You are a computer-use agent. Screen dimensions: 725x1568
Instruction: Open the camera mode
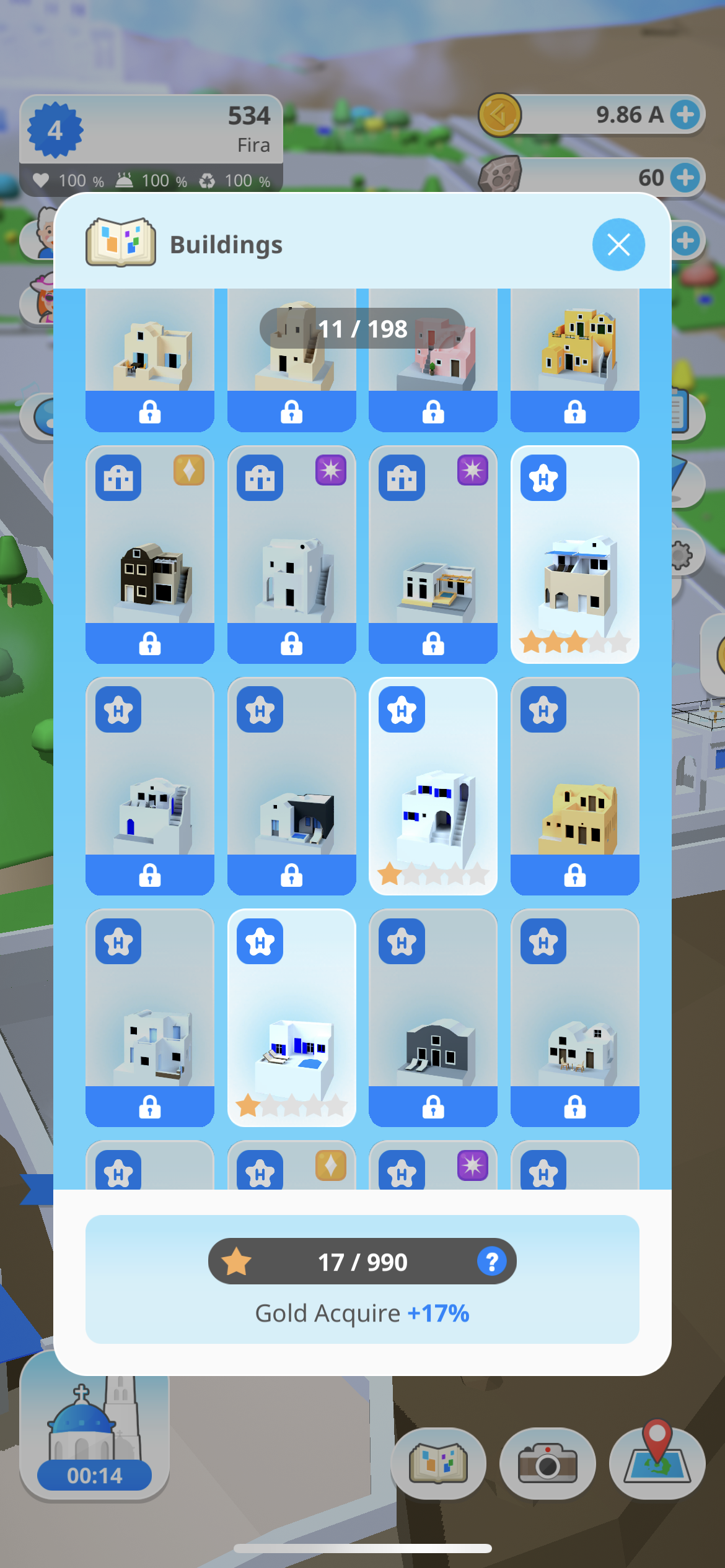[x=547, y=1463]
